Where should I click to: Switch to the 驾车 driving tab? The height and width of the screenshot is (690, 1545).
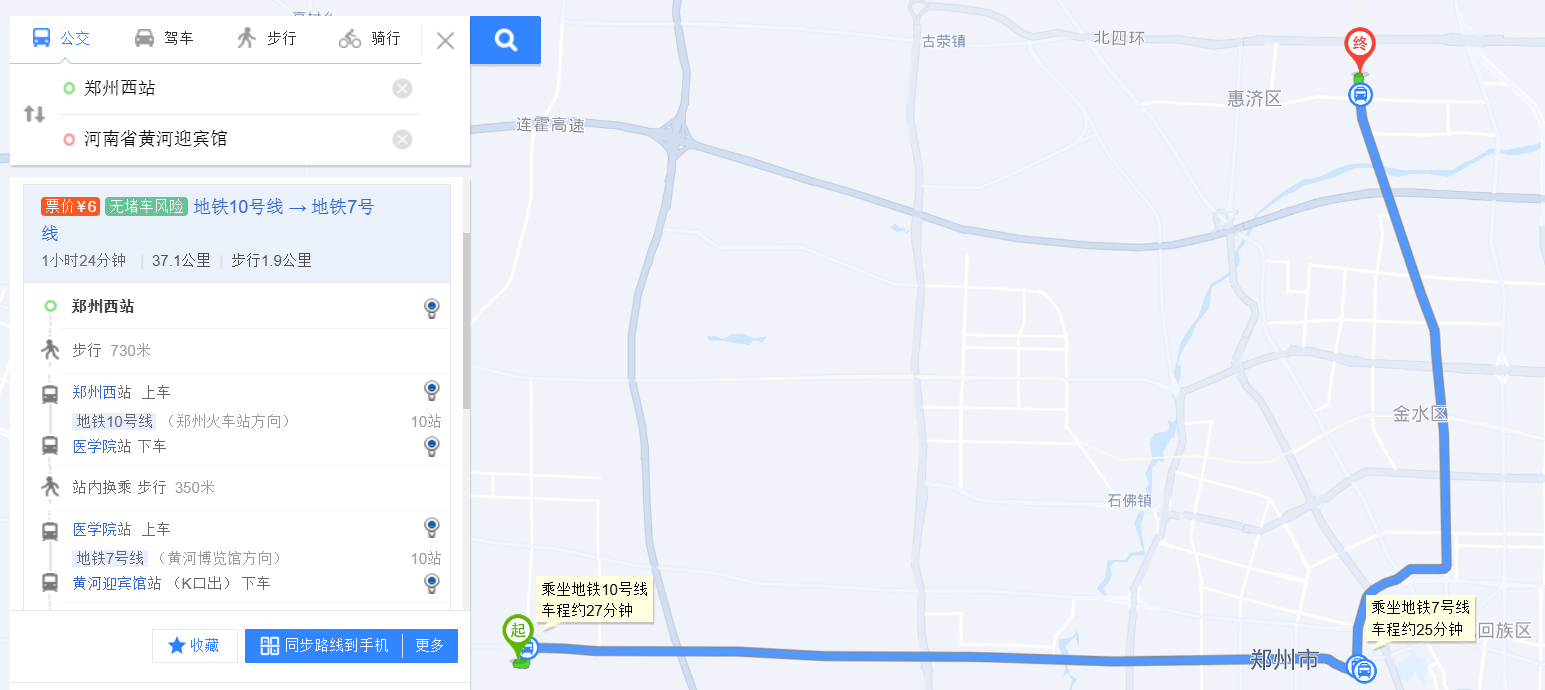pos(165,39)
